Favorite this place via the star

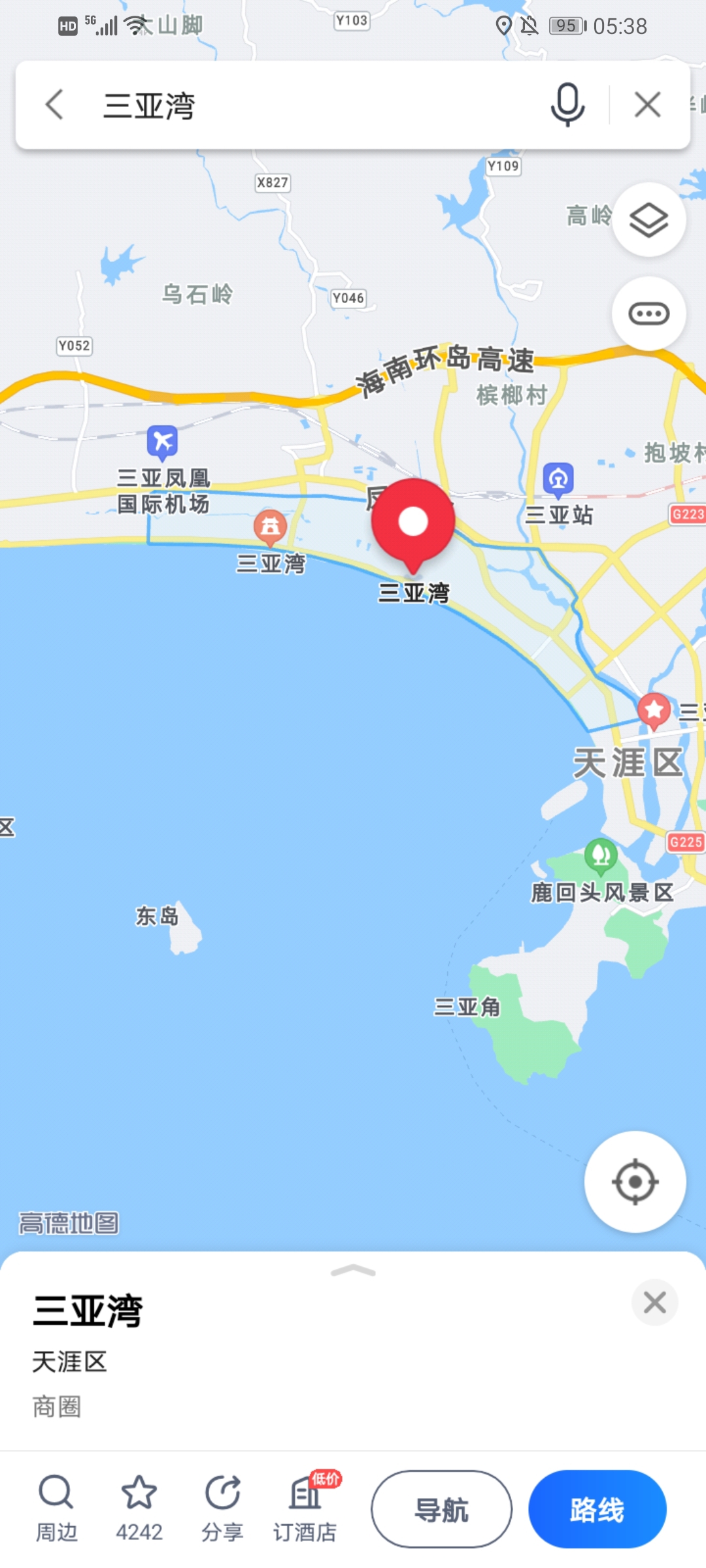139,1508
